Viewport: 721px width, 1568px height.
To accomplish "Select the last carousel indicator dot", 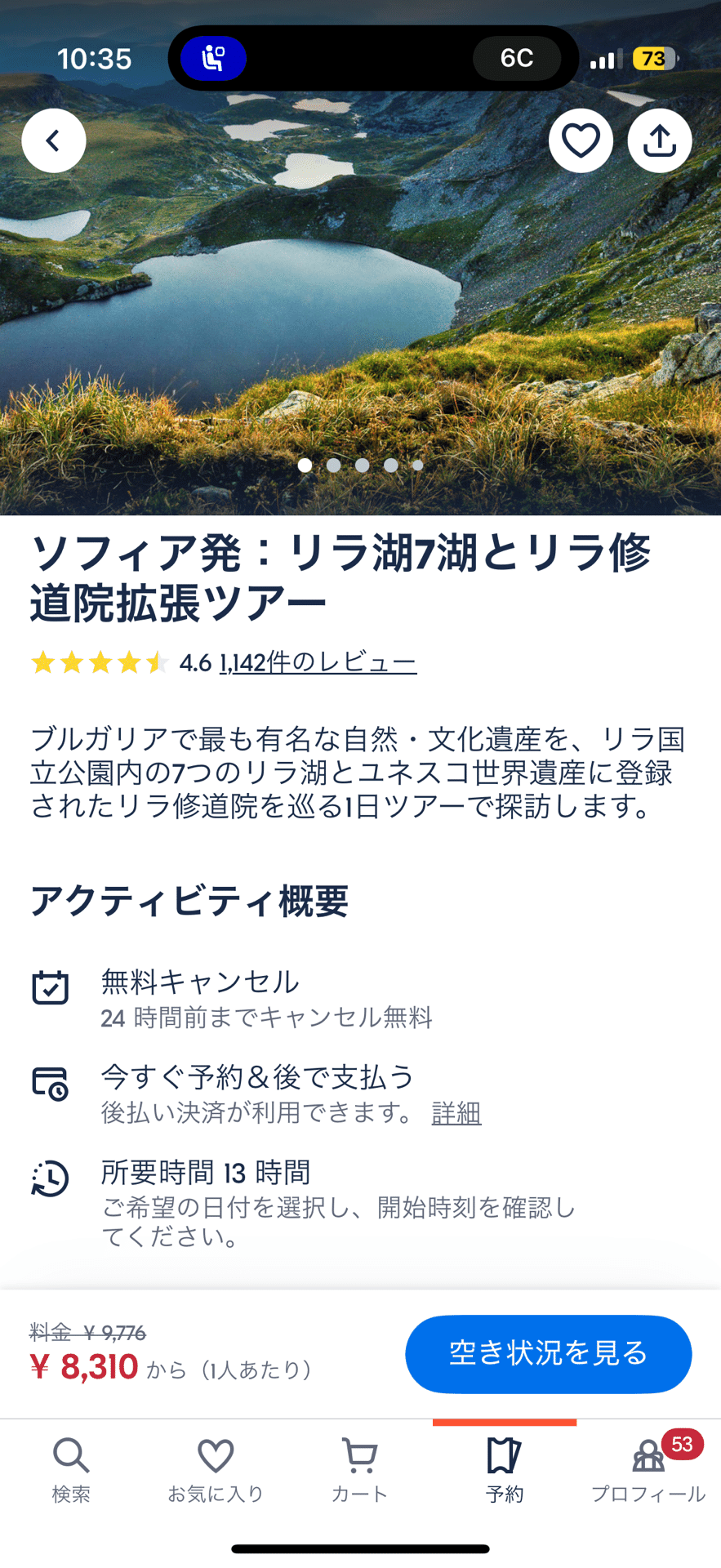I will [417, 465].
